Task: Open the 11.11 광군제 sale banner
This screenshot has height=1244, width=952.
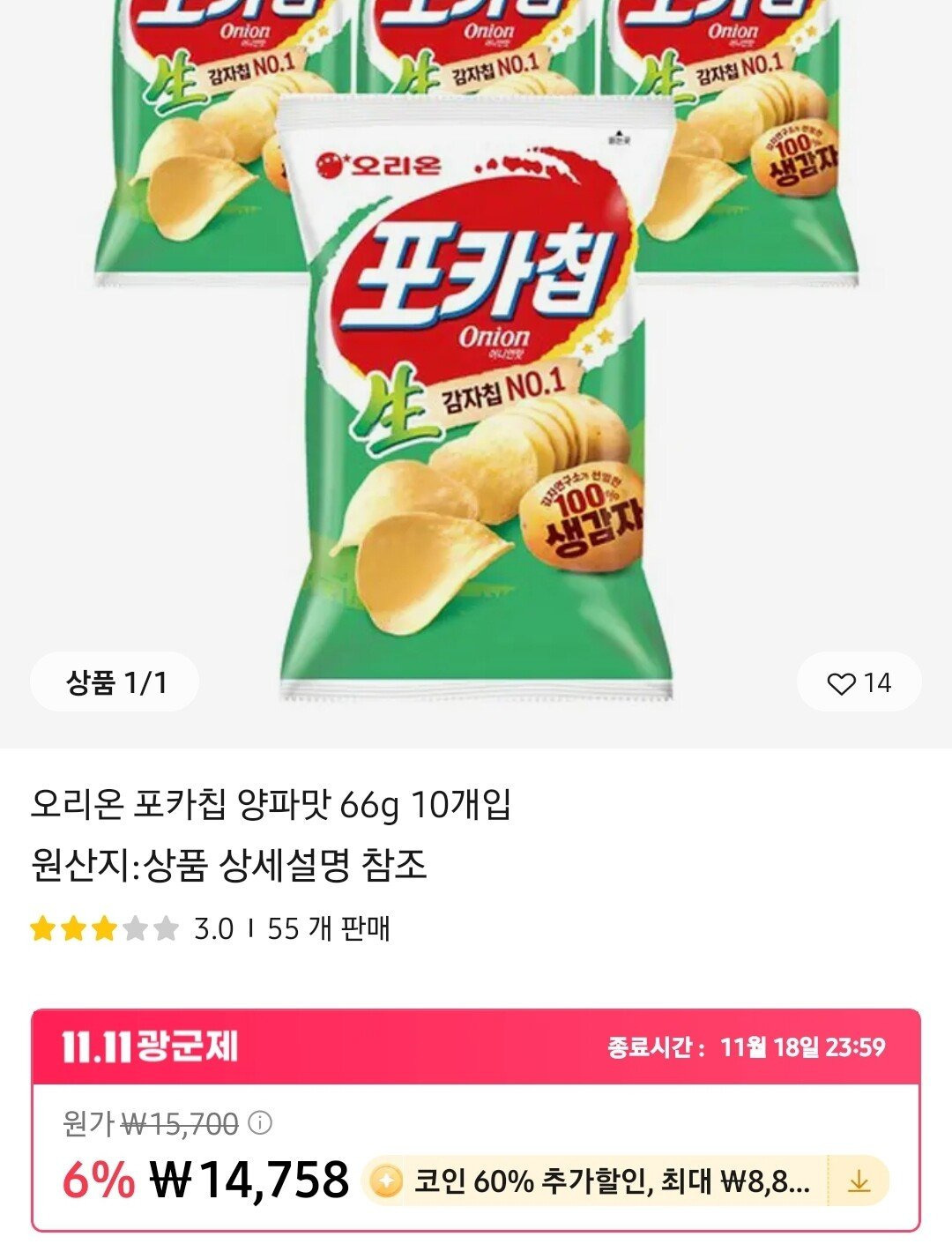Action: pos(476,1047)
